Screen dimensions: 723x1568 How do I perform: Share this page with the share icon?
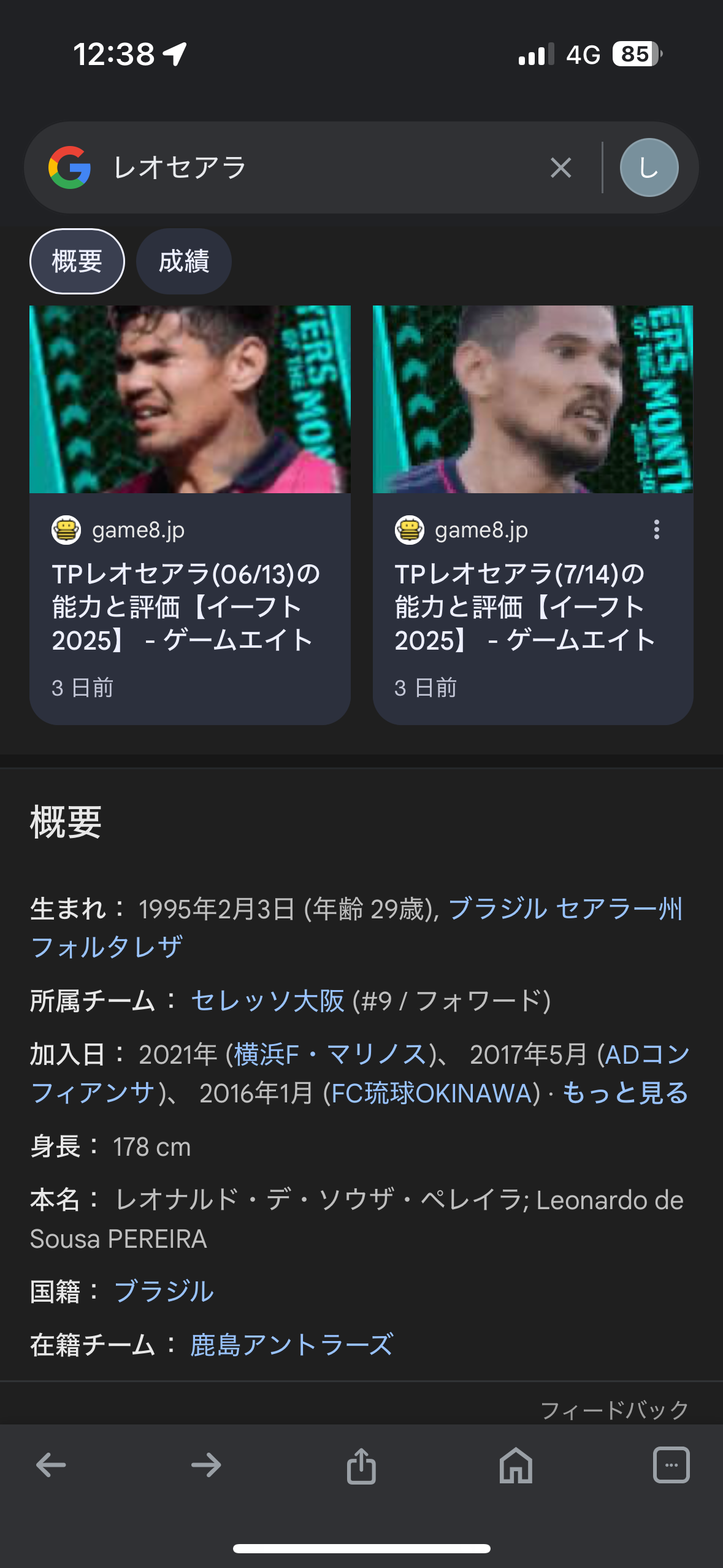(361, 1465)
